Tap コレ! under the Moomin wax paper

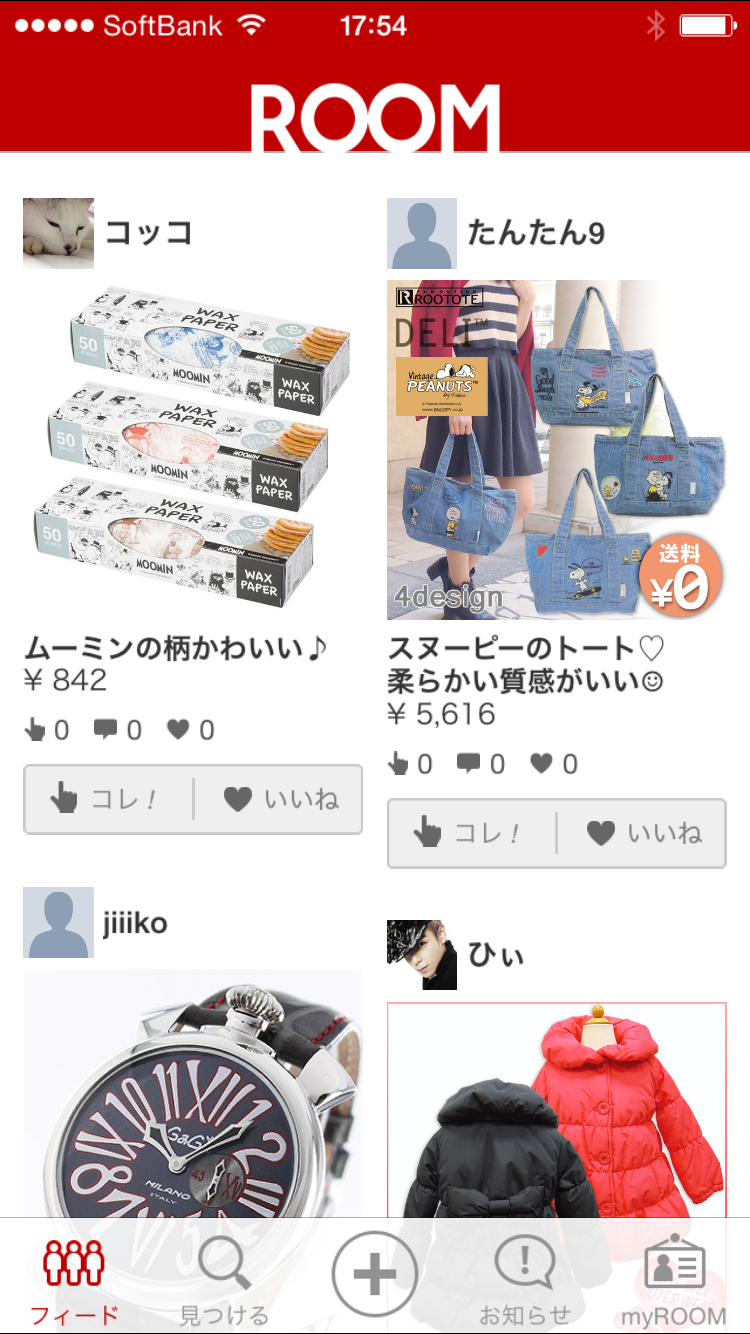point(109,799)
